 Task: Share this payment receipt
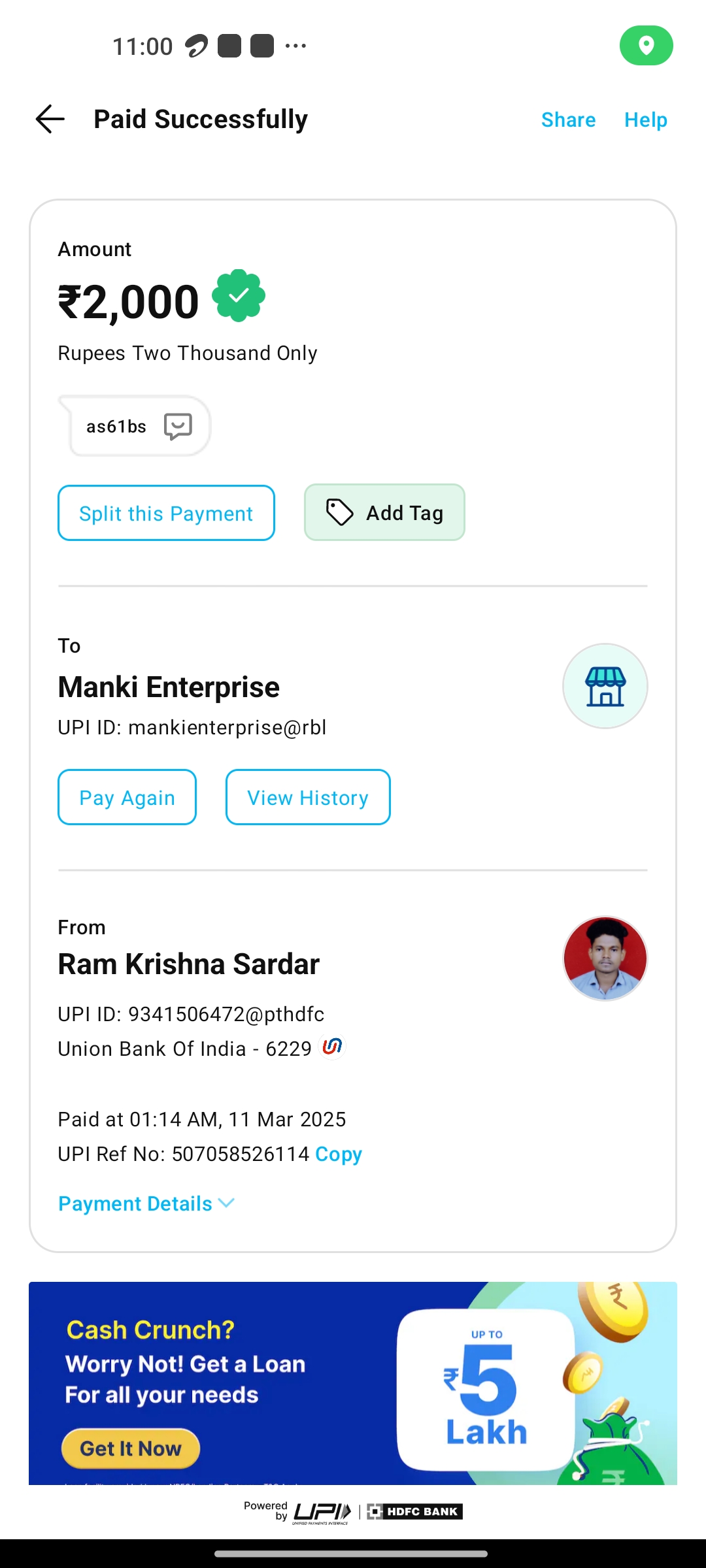[x=568, y=120]
